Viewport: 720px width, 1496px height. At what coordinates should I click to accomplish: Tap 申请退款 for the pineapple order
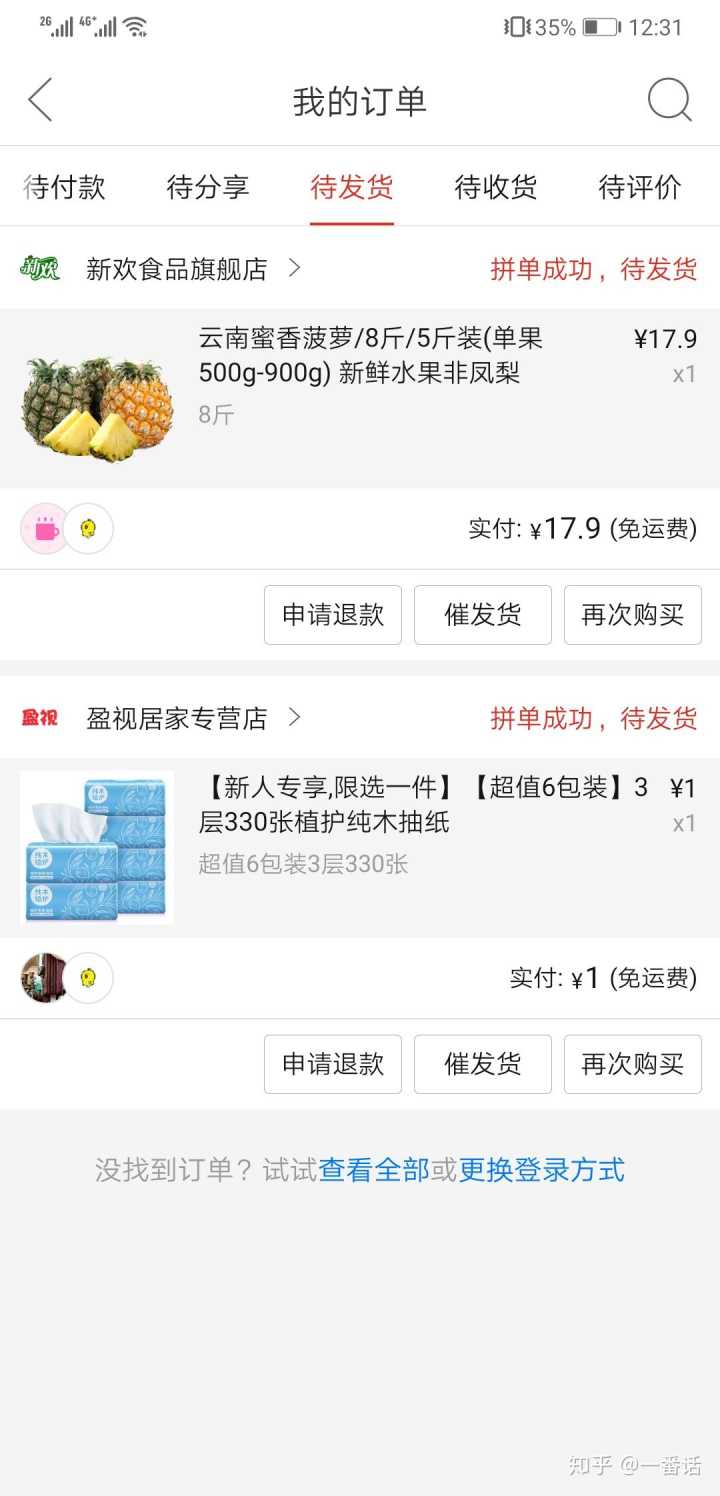tap(333, 615)
